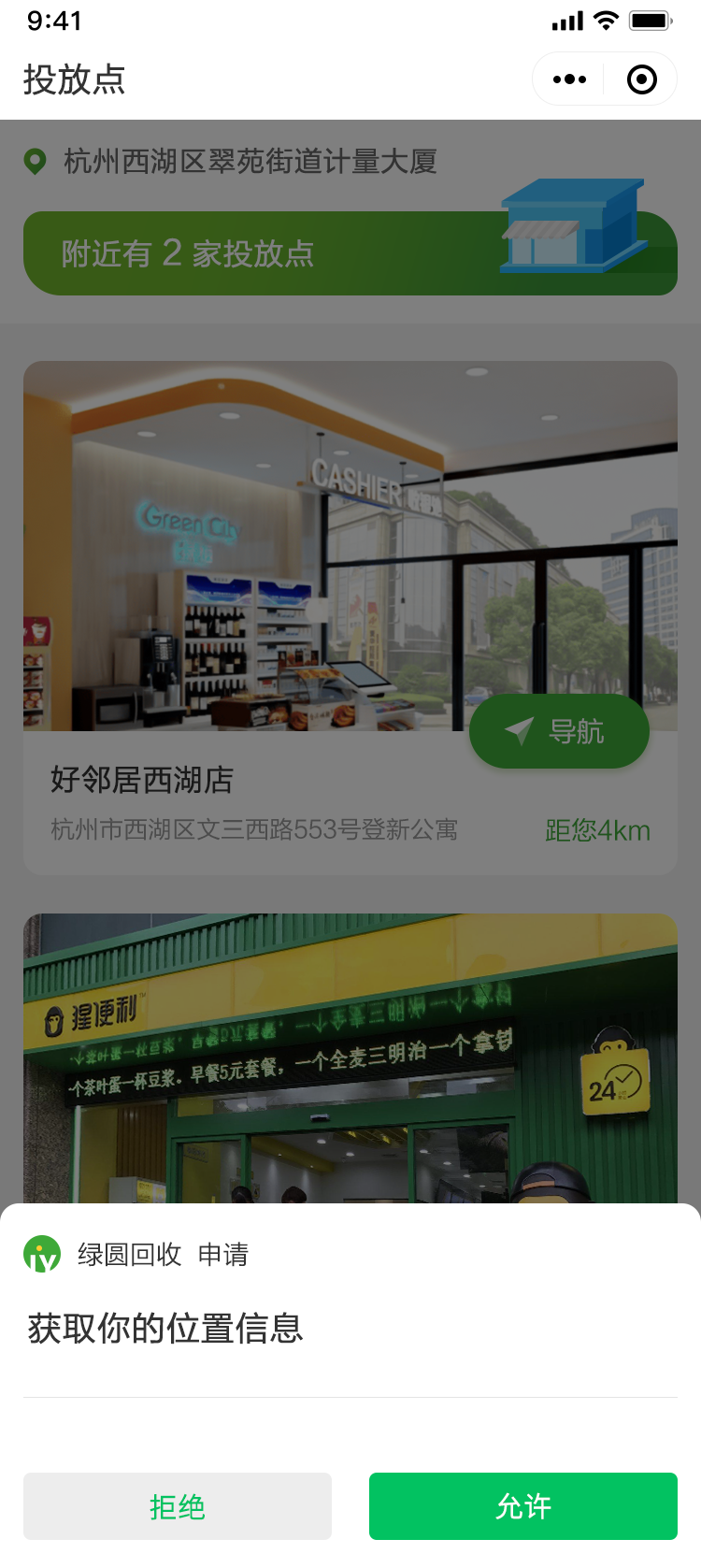Open the mini program three-dot menu
This screenshot has height=1568, width=701.
pyautogui.click(x=569, y=79)
